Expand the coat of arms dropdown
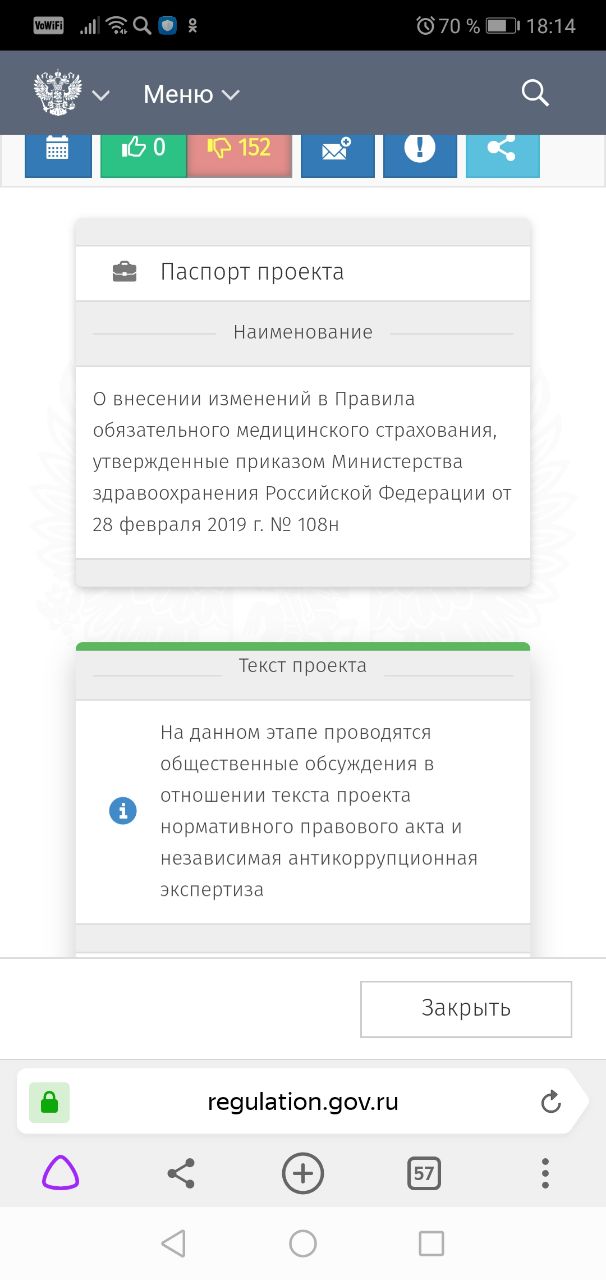The width and height of the screenshot is (606, 1280). click(71, 94)
